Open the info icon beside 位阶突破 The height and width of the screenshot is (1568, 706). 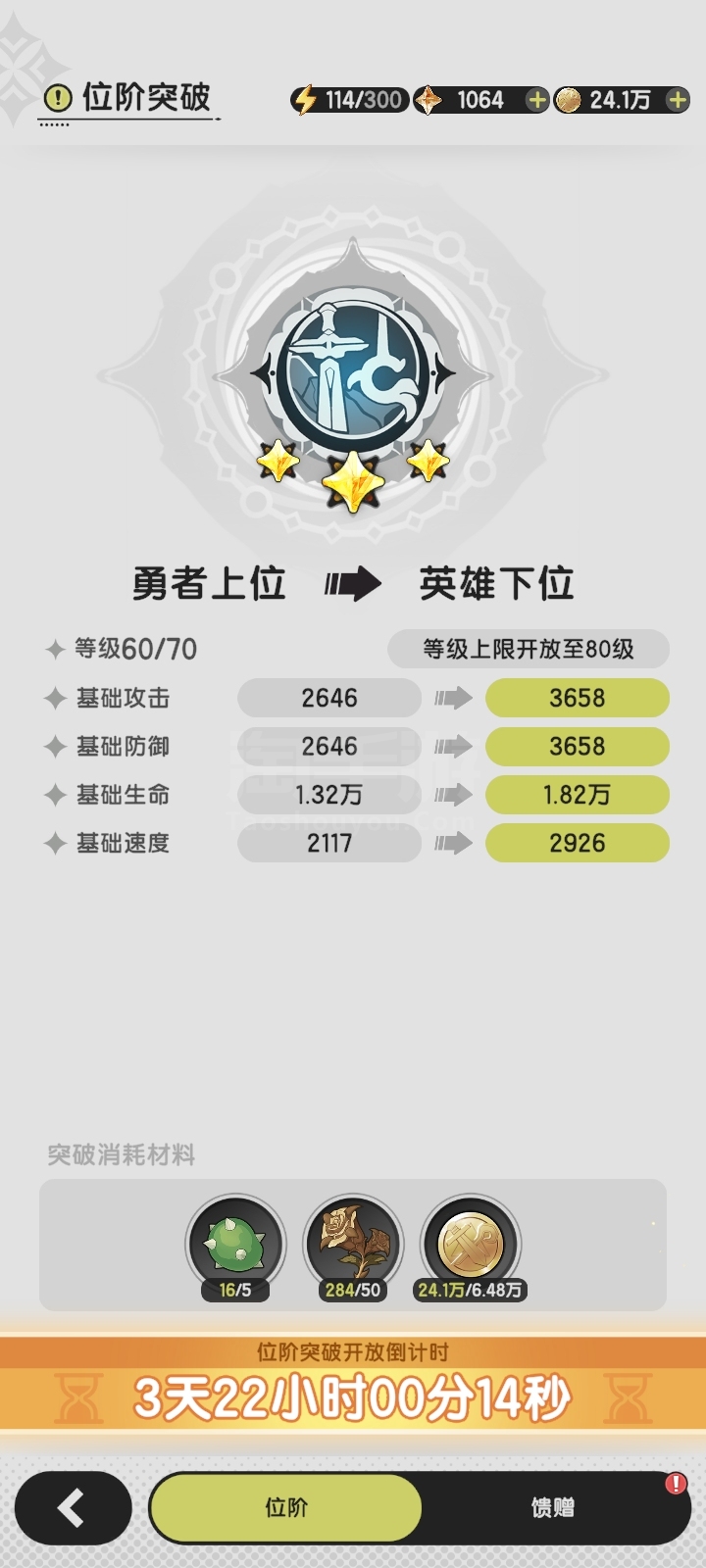(x=58, y=98)
